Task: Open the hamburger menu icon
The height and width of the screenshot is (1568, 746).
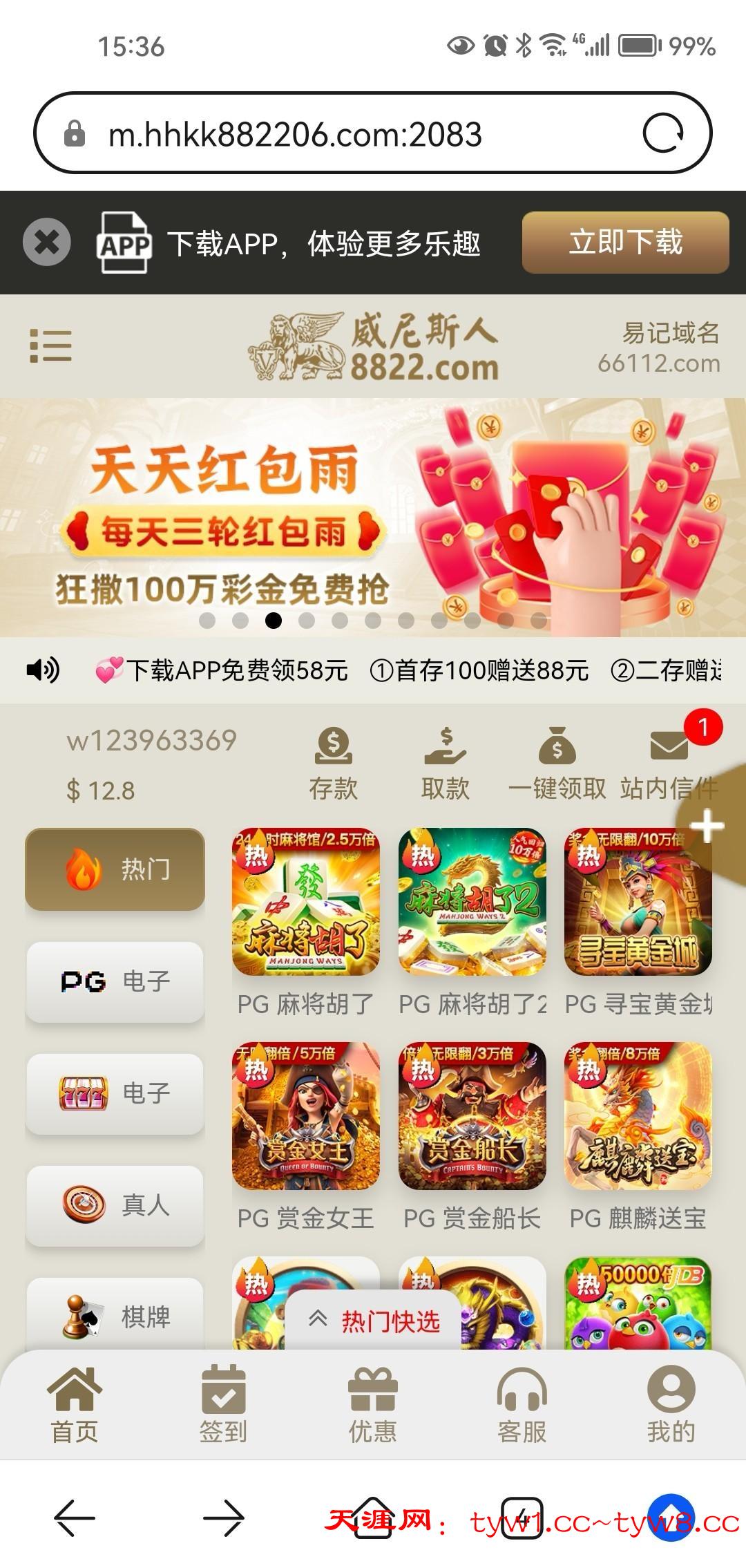Action: [x=50, y=346]
